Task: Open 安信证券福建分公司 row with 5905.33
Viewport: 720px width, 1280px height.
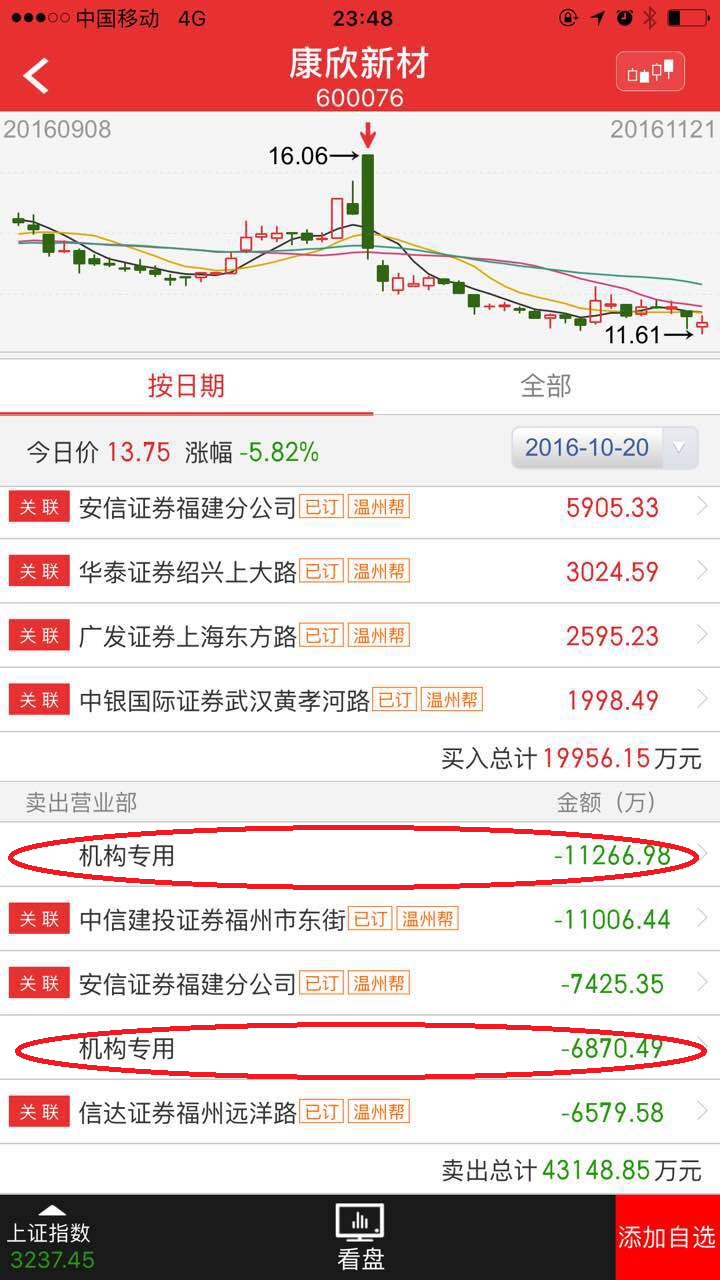Action: (360, 507)
